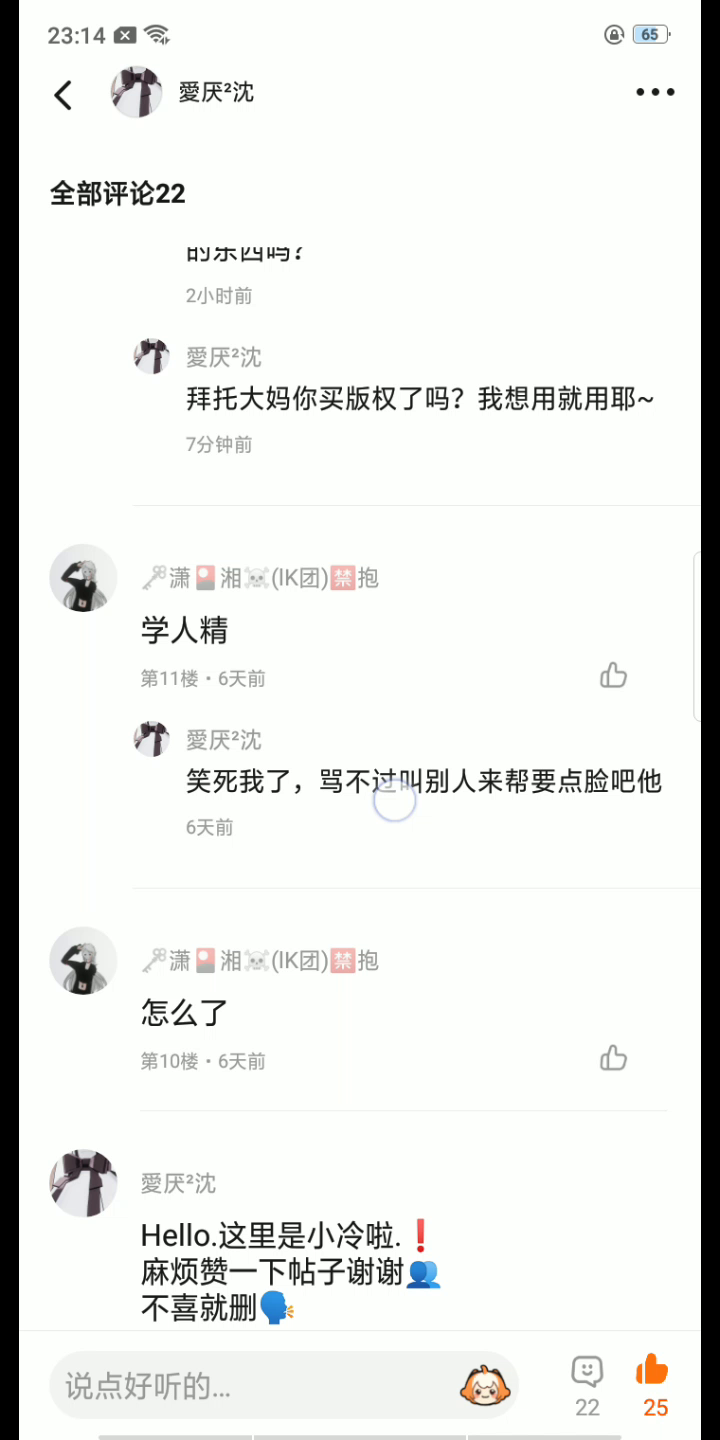Viewport: 720px width, 1440px height.
Task: Go back using the top arrow
Action: 63,95
